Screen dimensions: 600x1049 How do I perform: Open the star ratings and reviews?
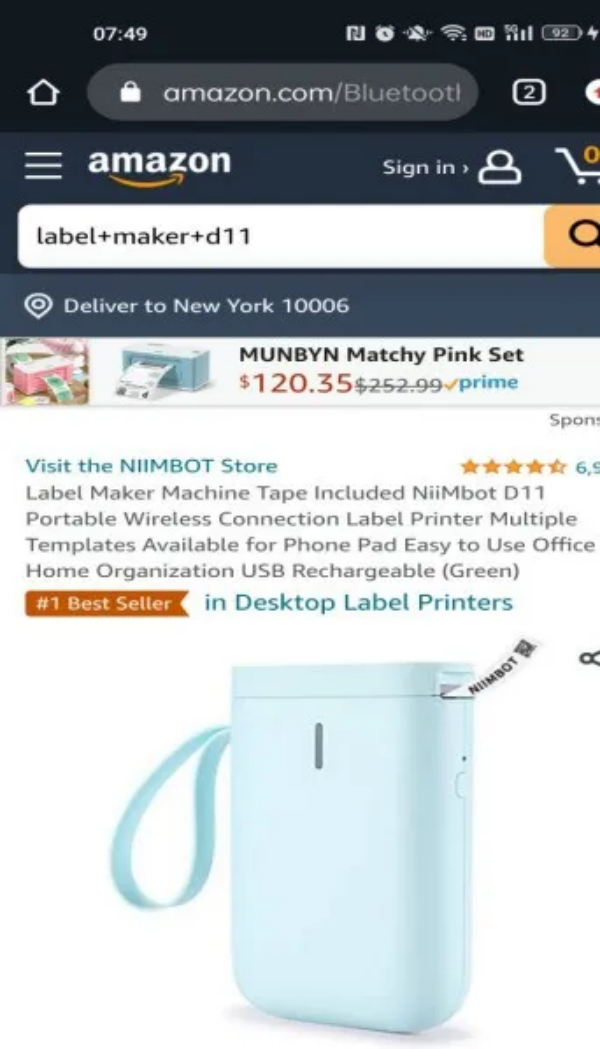pos(514,467)
